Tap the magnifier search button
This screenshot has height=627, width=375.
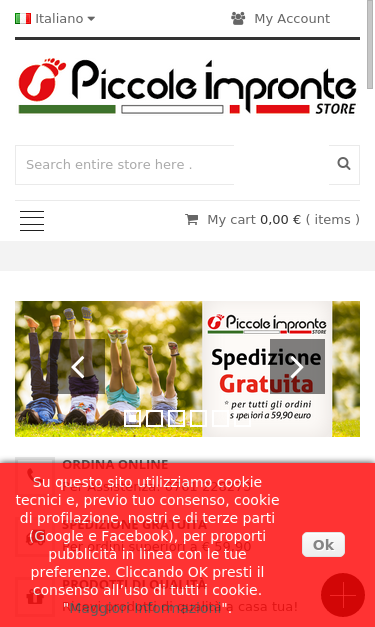point(344,165)
